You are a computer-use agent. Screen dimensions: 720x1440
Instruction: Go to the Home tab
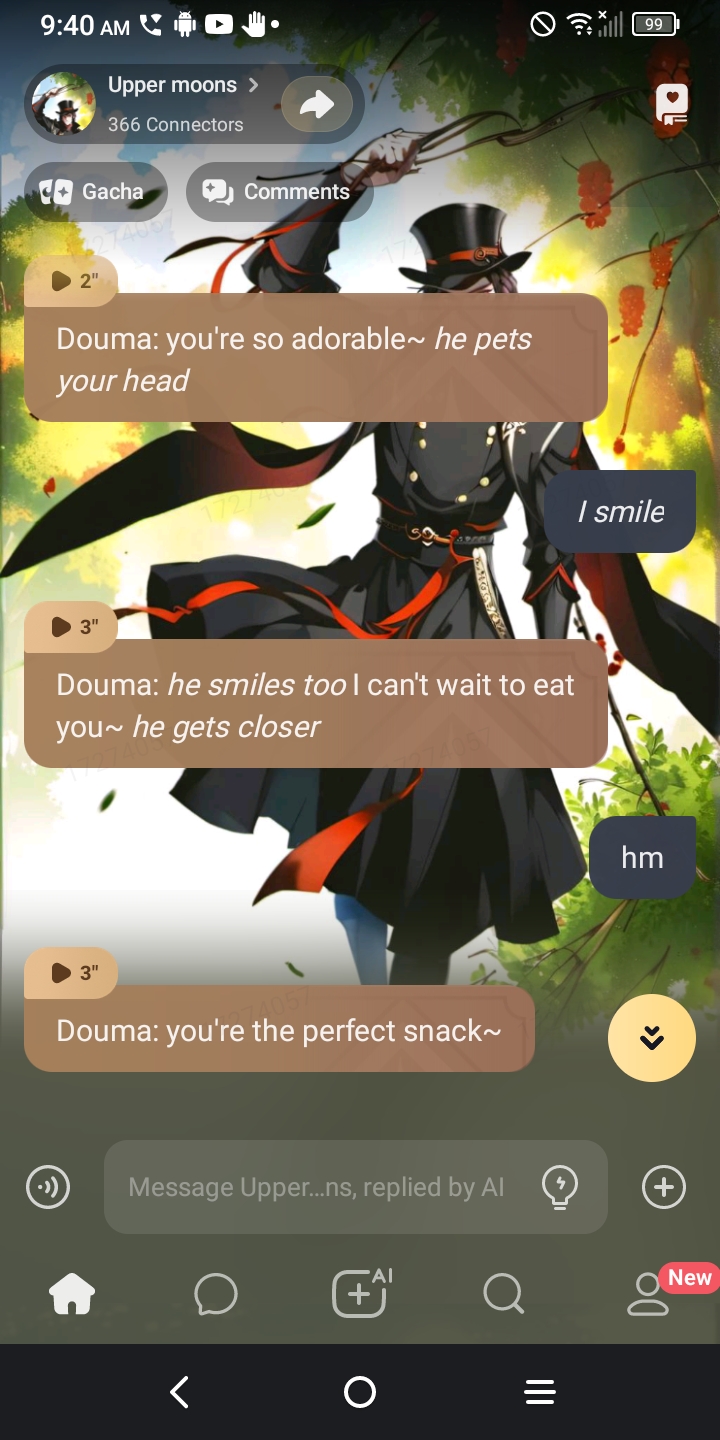click(x=72, y=1294)
